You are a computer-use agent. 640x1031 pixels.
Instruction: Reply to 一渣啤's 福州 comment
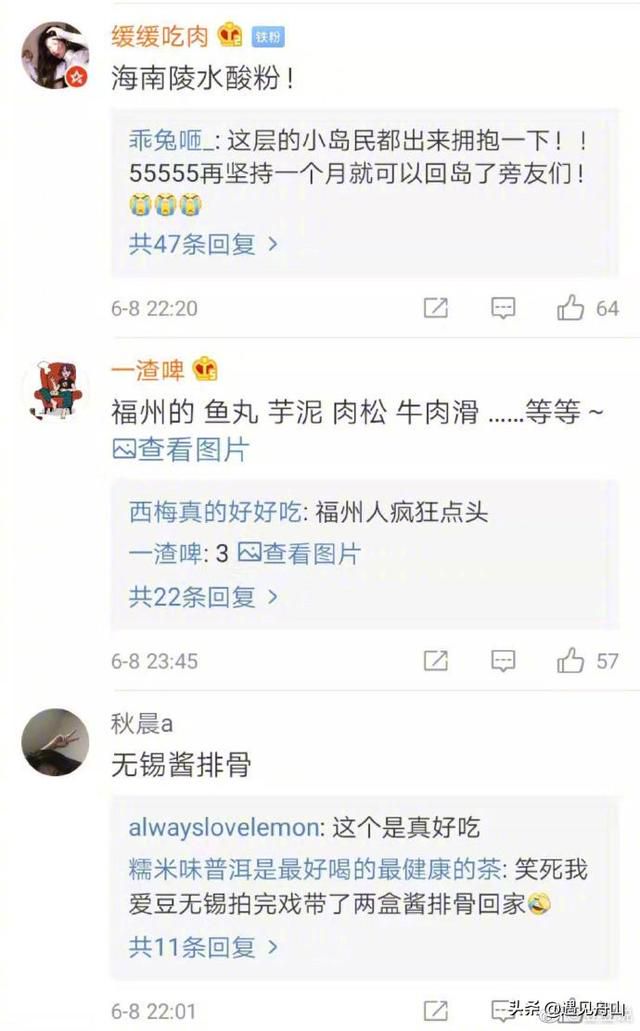tap(503, 660)
